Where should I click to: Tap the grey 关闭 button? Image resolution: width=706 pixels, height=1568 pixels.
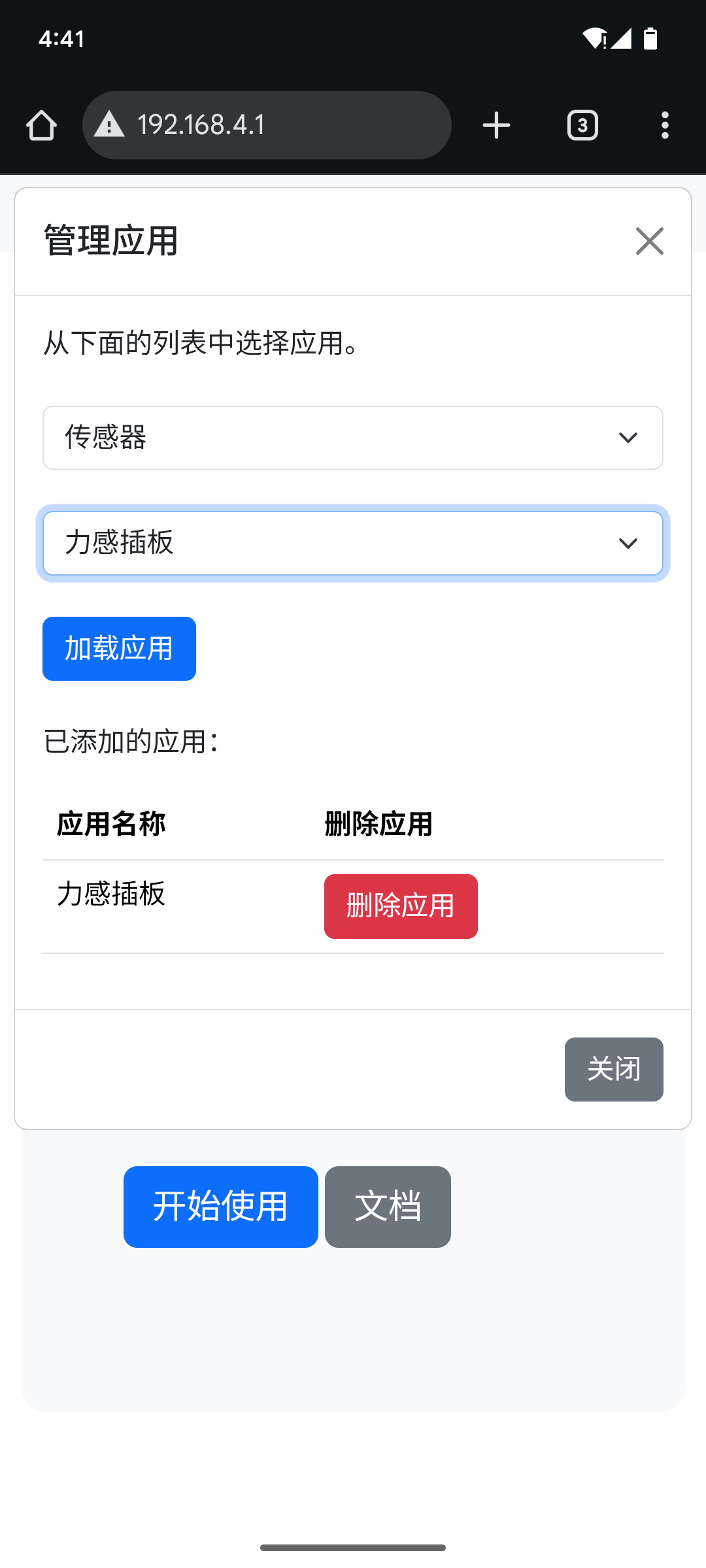pyautogui.click(x=614, y=1070)
